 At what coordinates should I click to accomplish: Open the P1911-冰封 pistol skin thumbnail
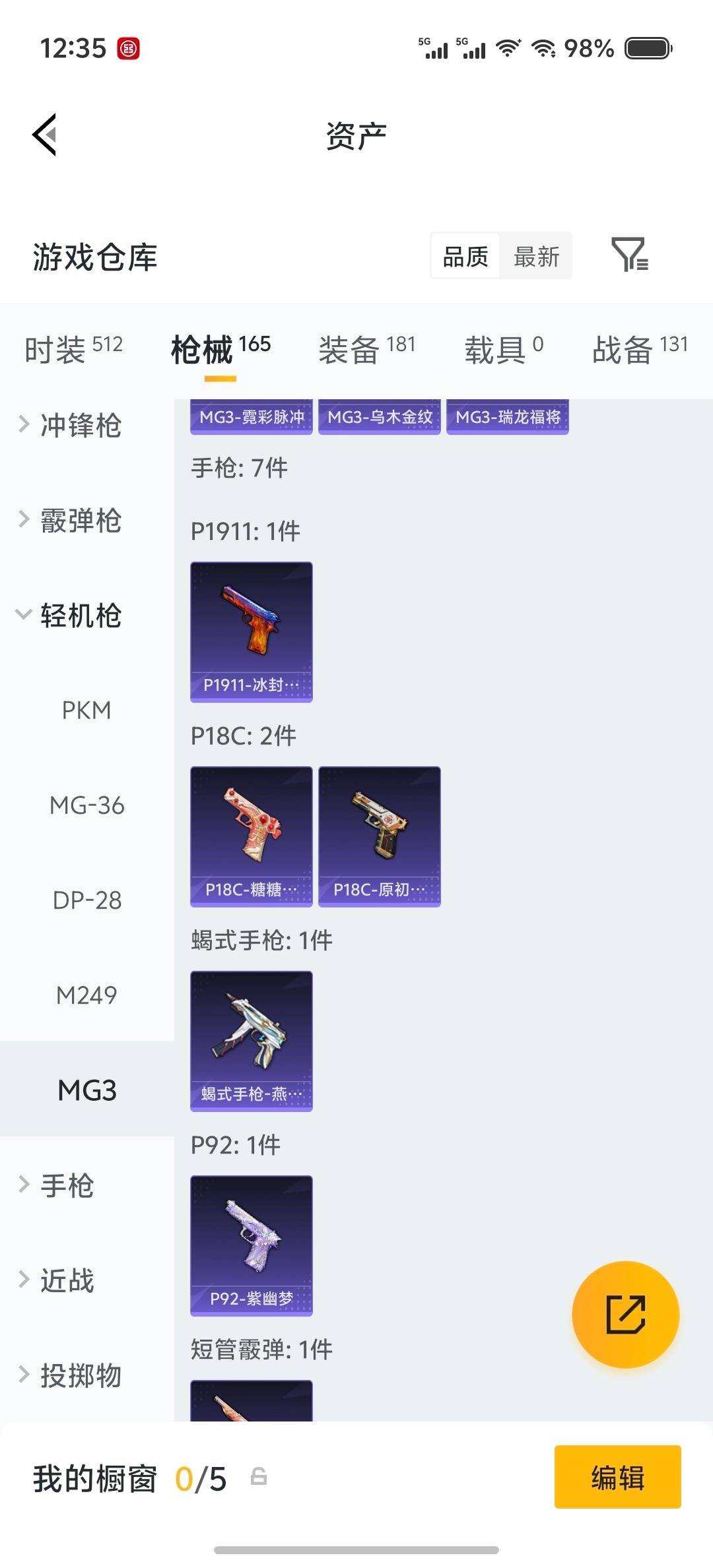[251, 627]
